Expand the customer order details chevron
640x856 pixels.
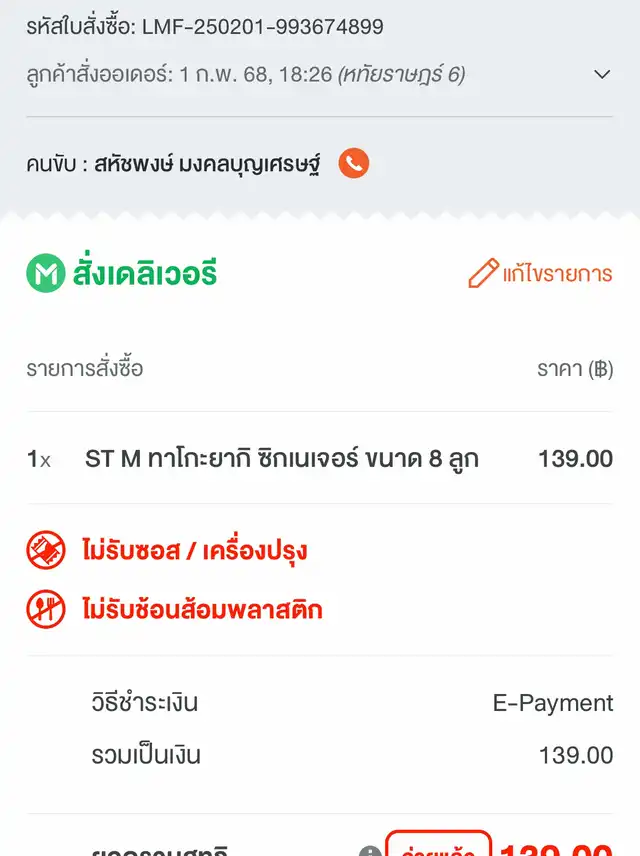pos(602,74)
